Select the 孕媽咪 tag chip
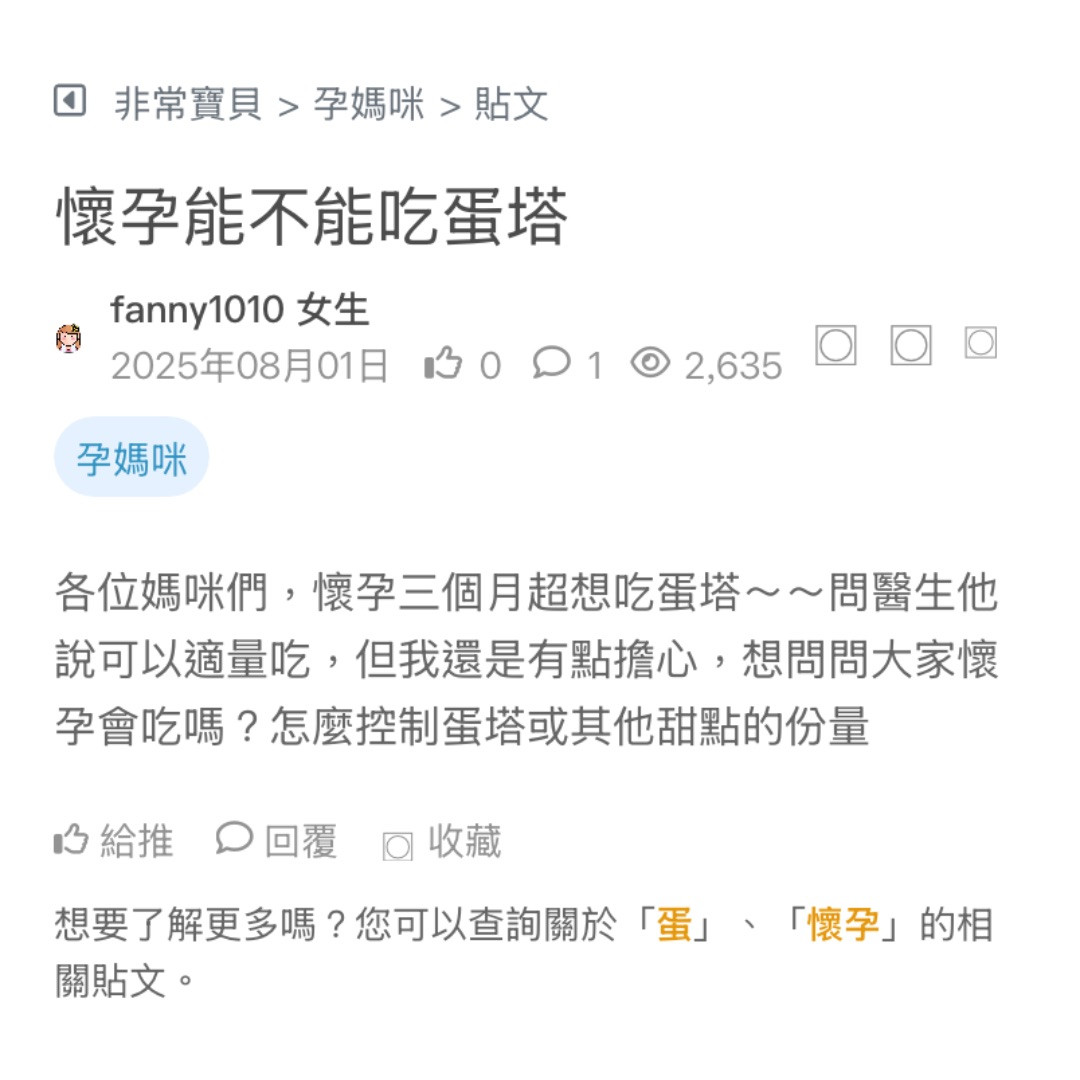 point(131,458)
